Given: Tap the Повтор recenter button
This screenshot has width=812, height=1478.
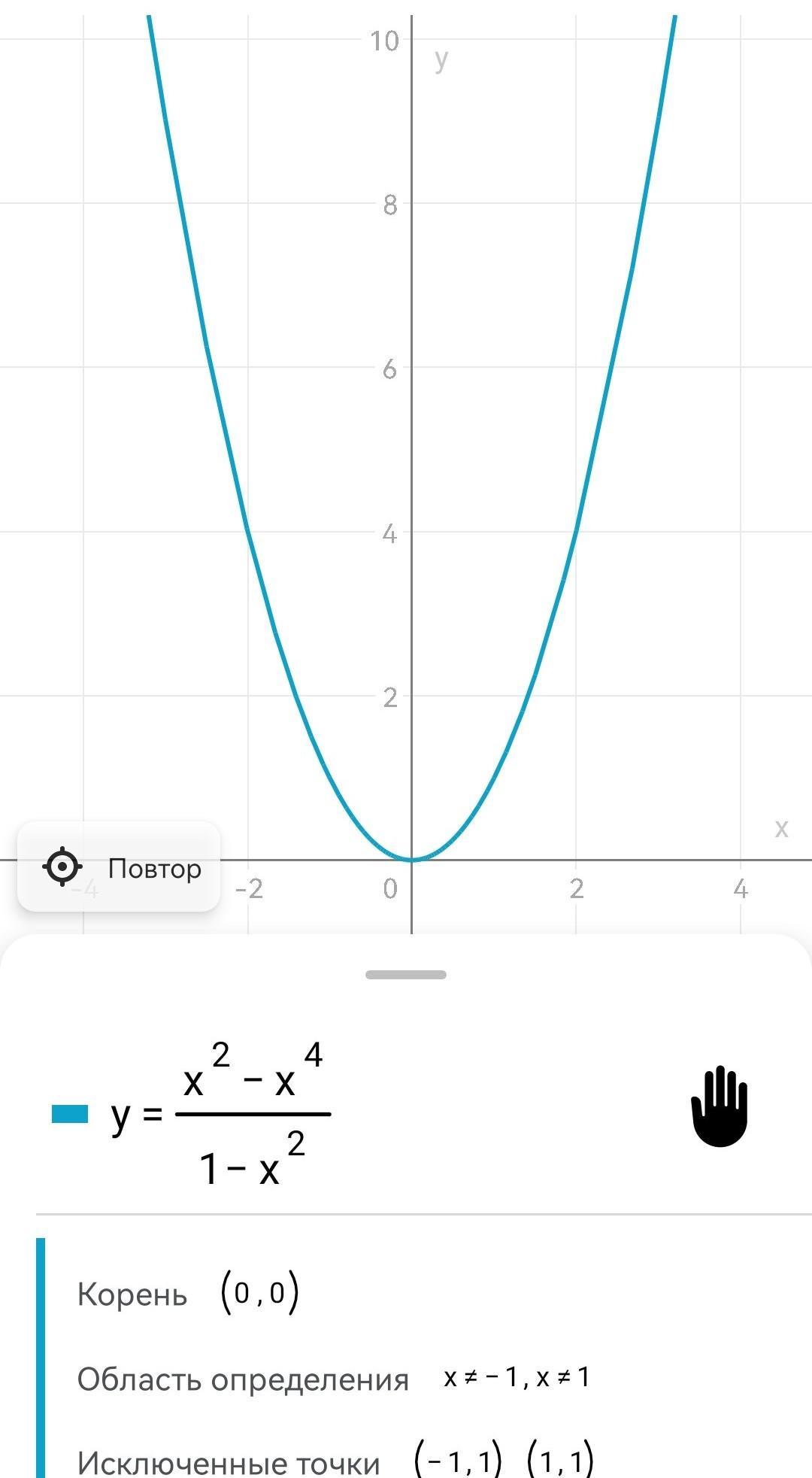Looking at the screenshot, I should pyautogui.click(x=119, y=867).
